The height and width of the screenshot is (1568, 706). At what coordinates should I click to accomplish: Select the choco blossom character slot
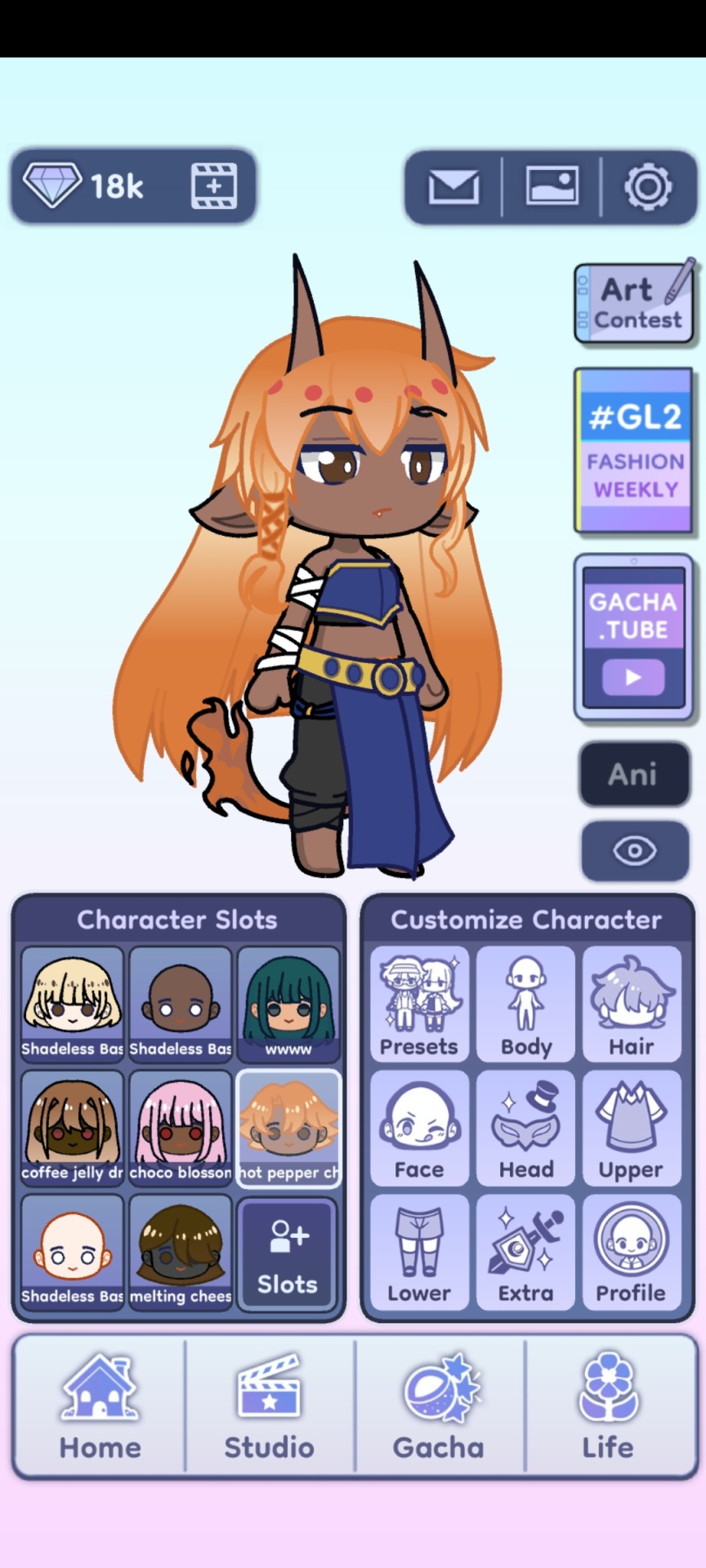click(x=181, y=1127)
